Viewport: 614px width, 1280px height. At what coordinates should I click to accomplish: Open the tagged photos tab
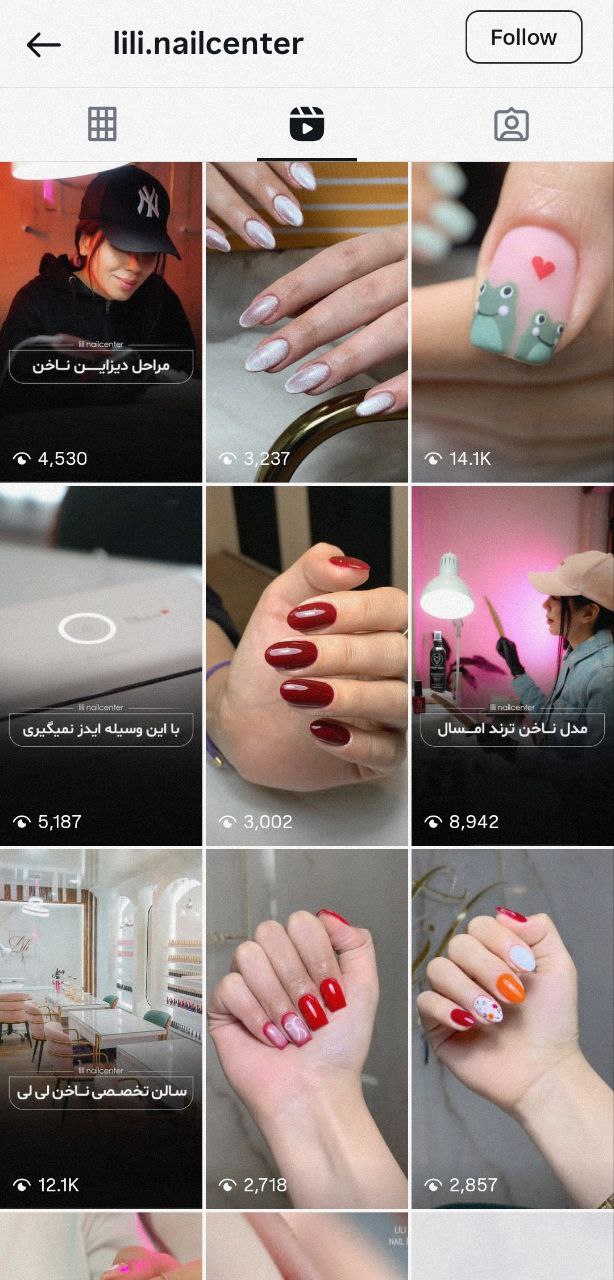click(511, 125)
